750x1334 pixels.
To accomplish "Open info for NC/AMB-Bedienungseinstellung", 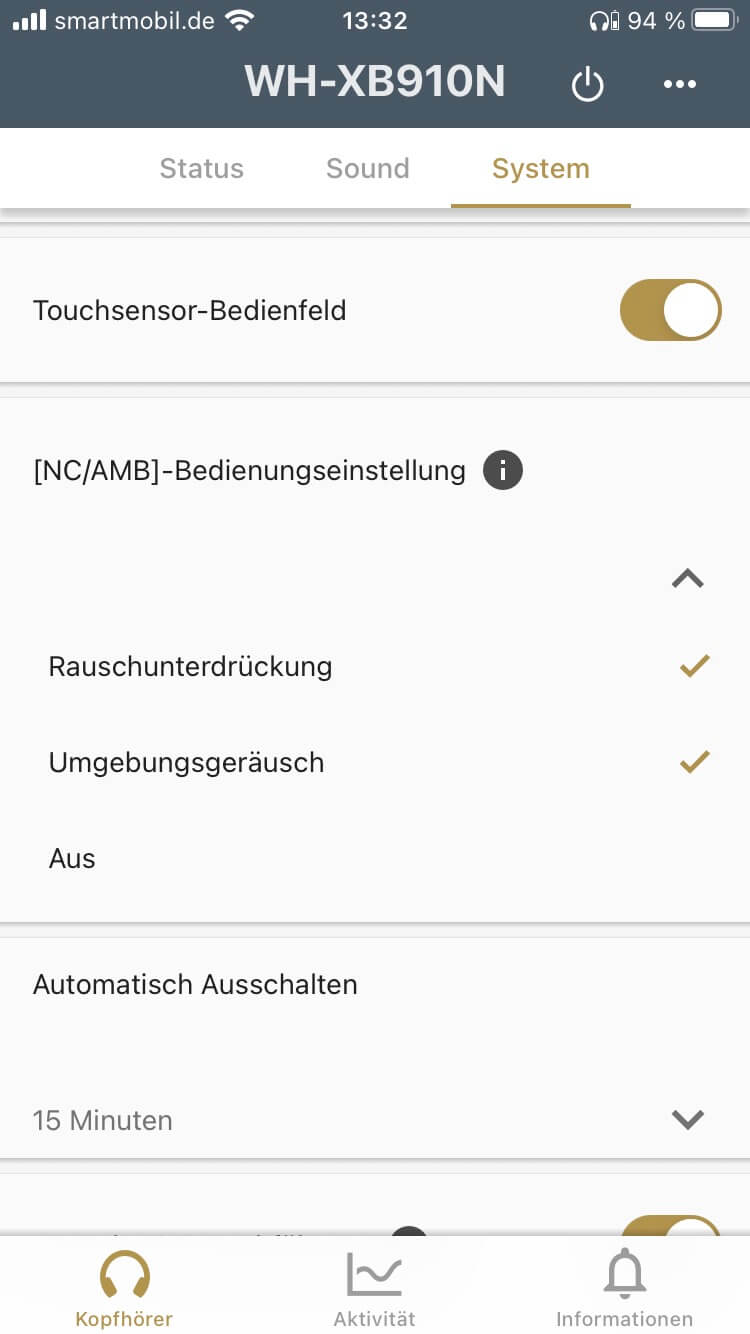I will pos(502,470).
